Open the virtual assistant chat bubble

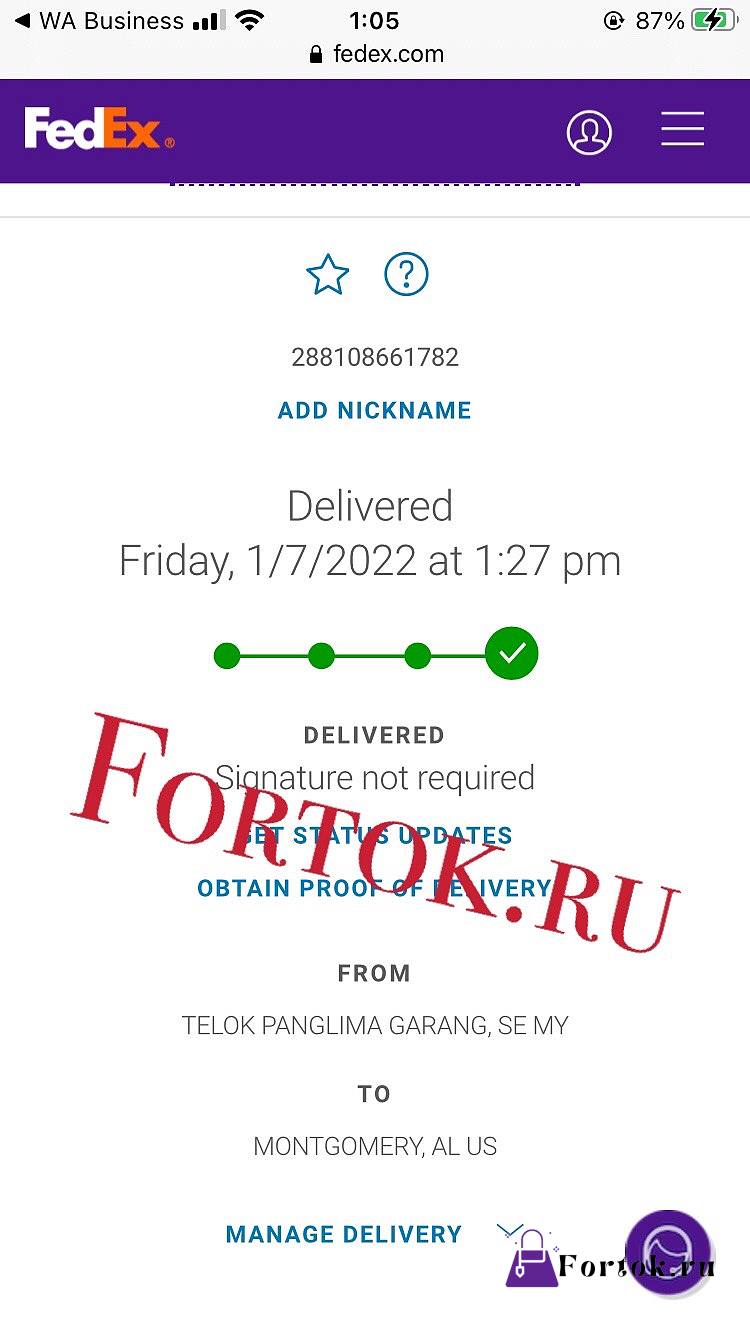pos(668,1253)
